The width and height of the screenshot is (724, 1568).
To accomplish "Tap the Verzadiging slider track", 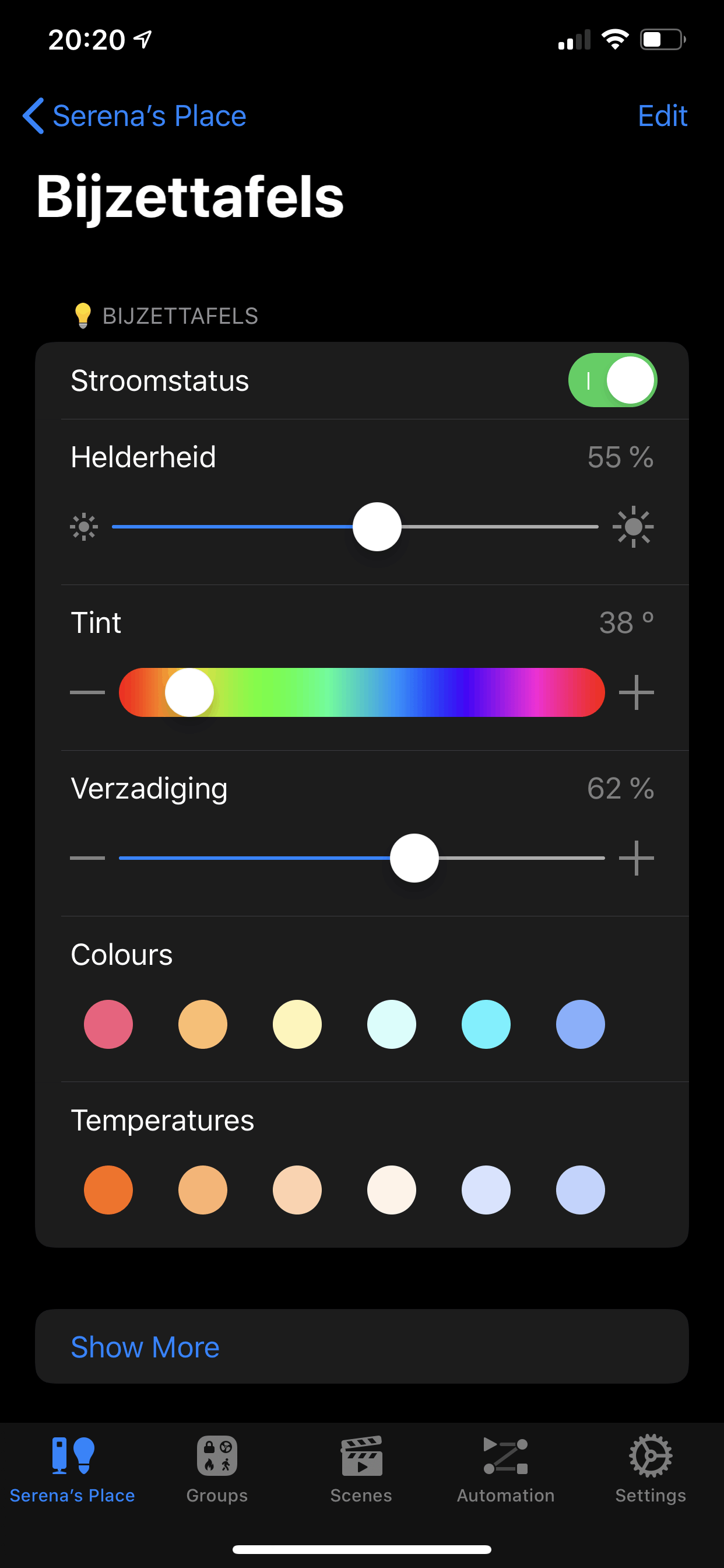I will click(x=517, y=857).
